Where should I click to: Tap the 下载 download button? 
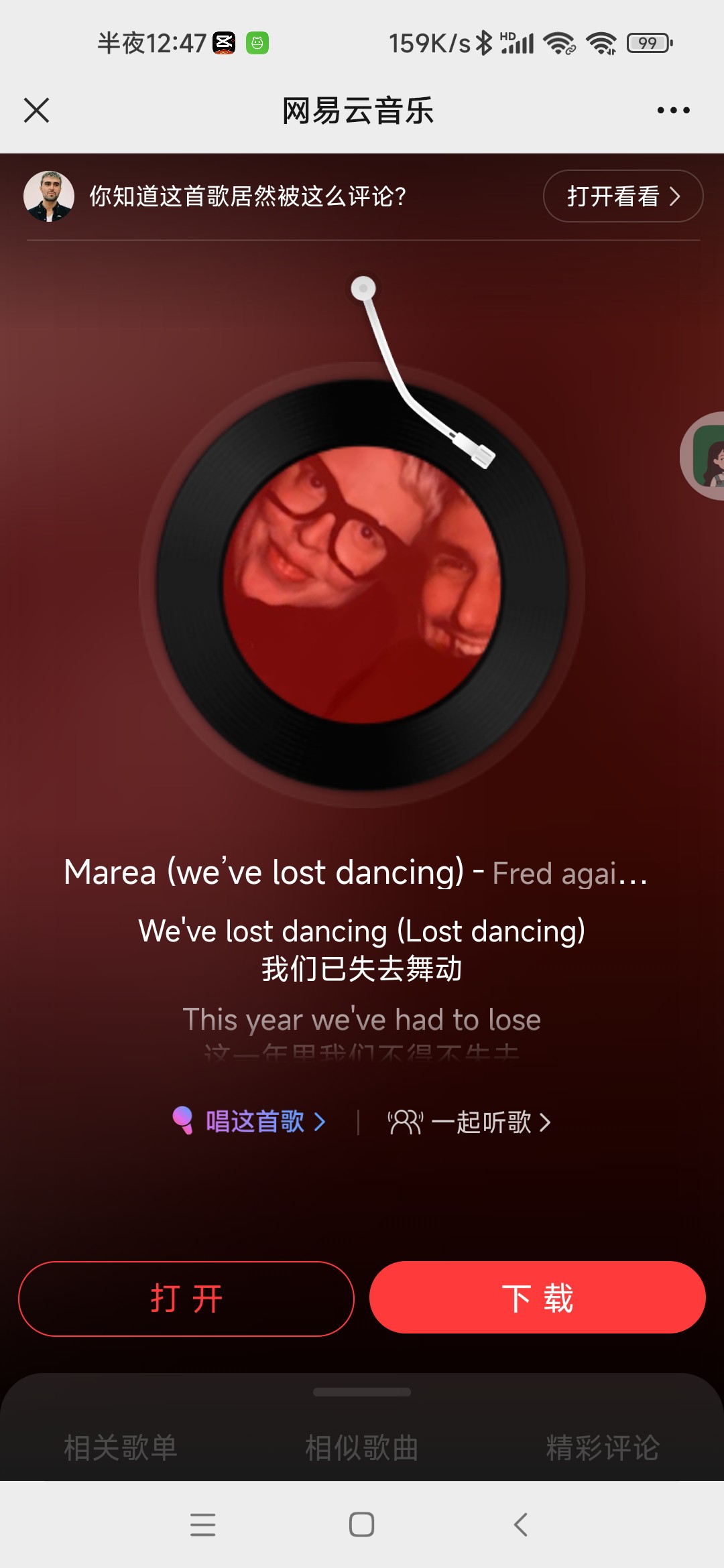coord(538,1298)
